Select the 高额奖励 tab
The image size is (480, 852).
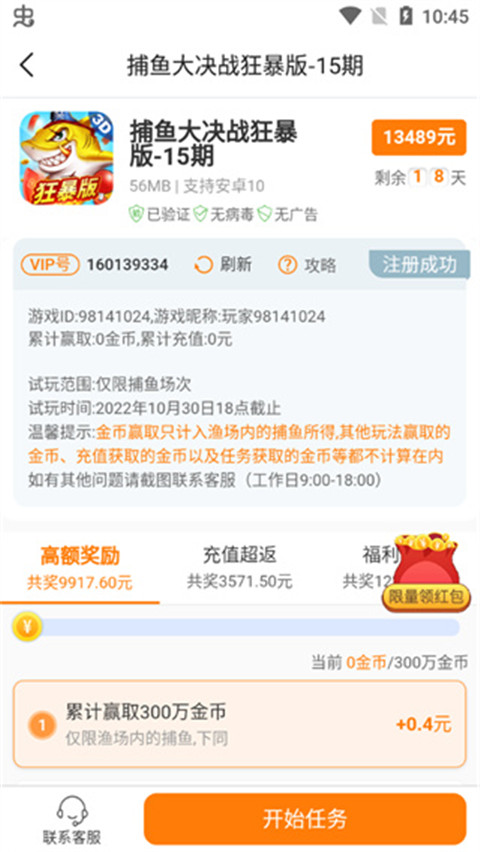click(80, 568)
